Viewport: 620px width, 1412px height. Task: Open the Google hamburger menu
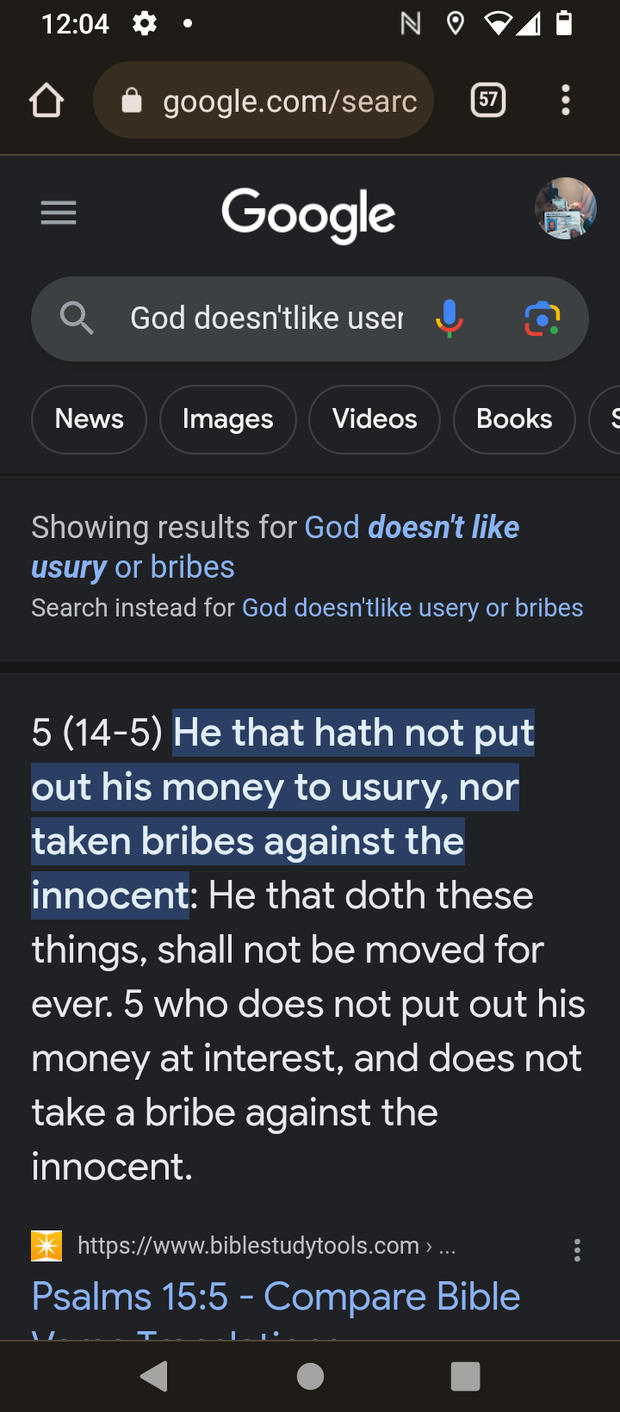(x=58, y=212)
